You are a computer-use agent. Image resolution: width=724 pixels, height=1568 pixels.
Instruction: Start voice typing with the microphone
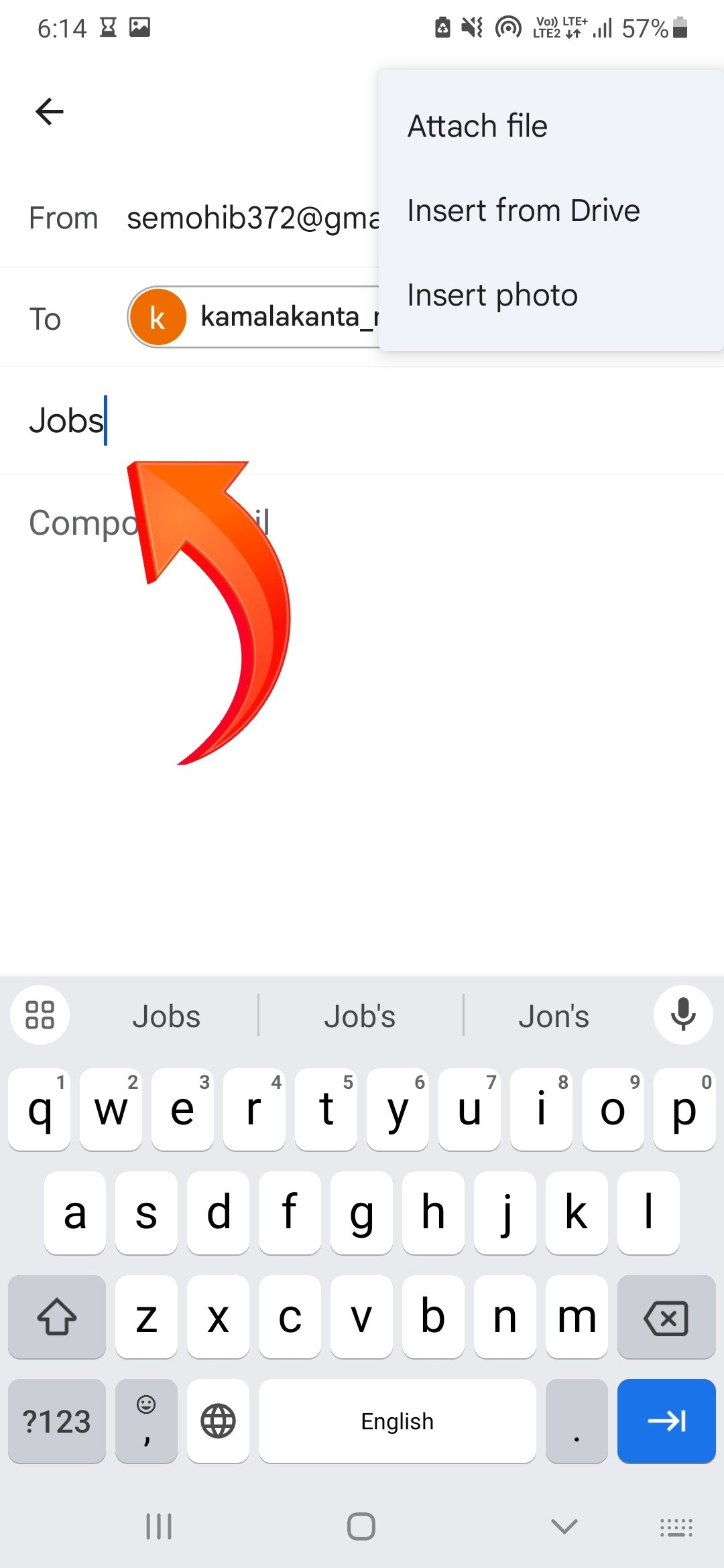pos(682,1015)
